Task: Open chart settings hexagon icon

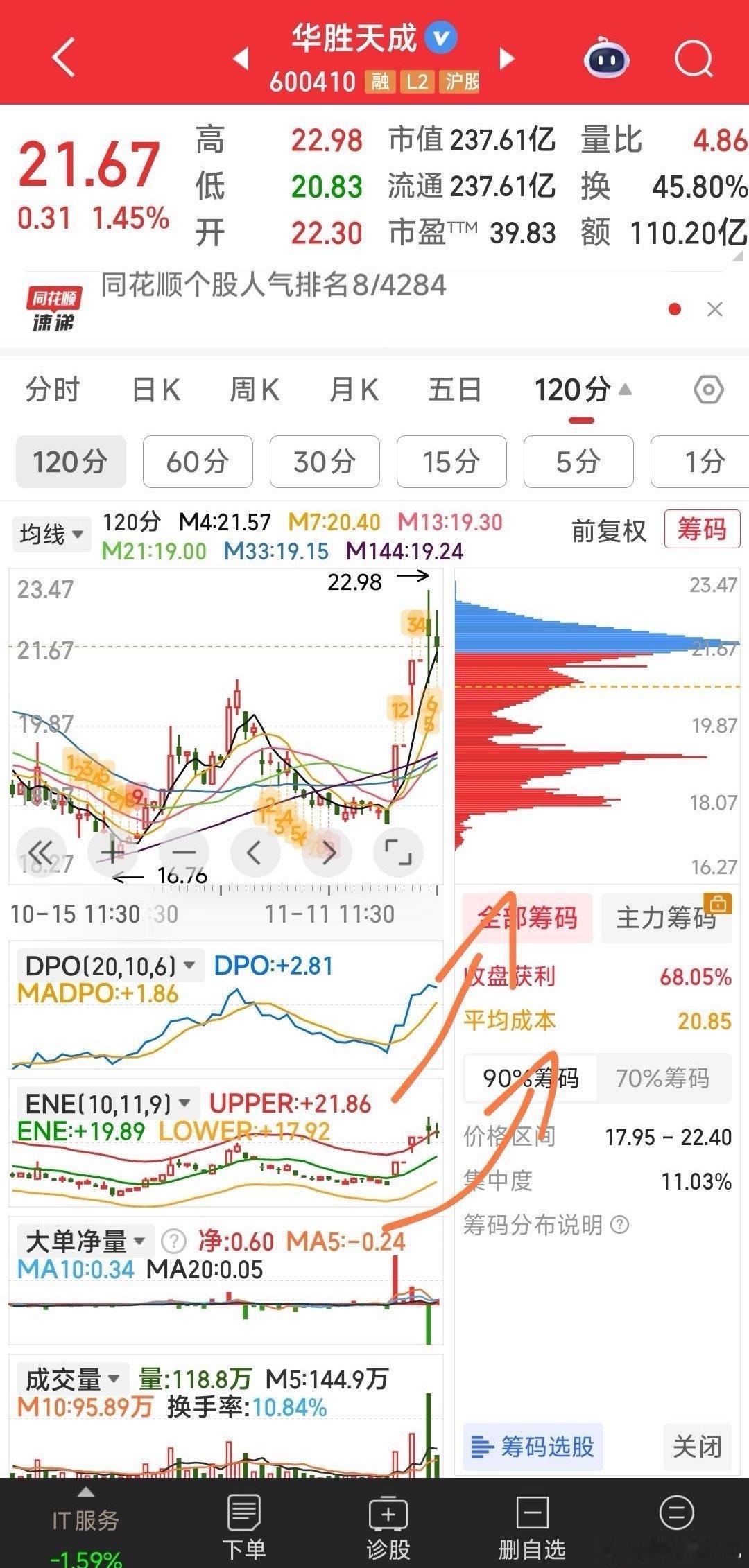Action: pyautogui.click(x=708, y=390)
